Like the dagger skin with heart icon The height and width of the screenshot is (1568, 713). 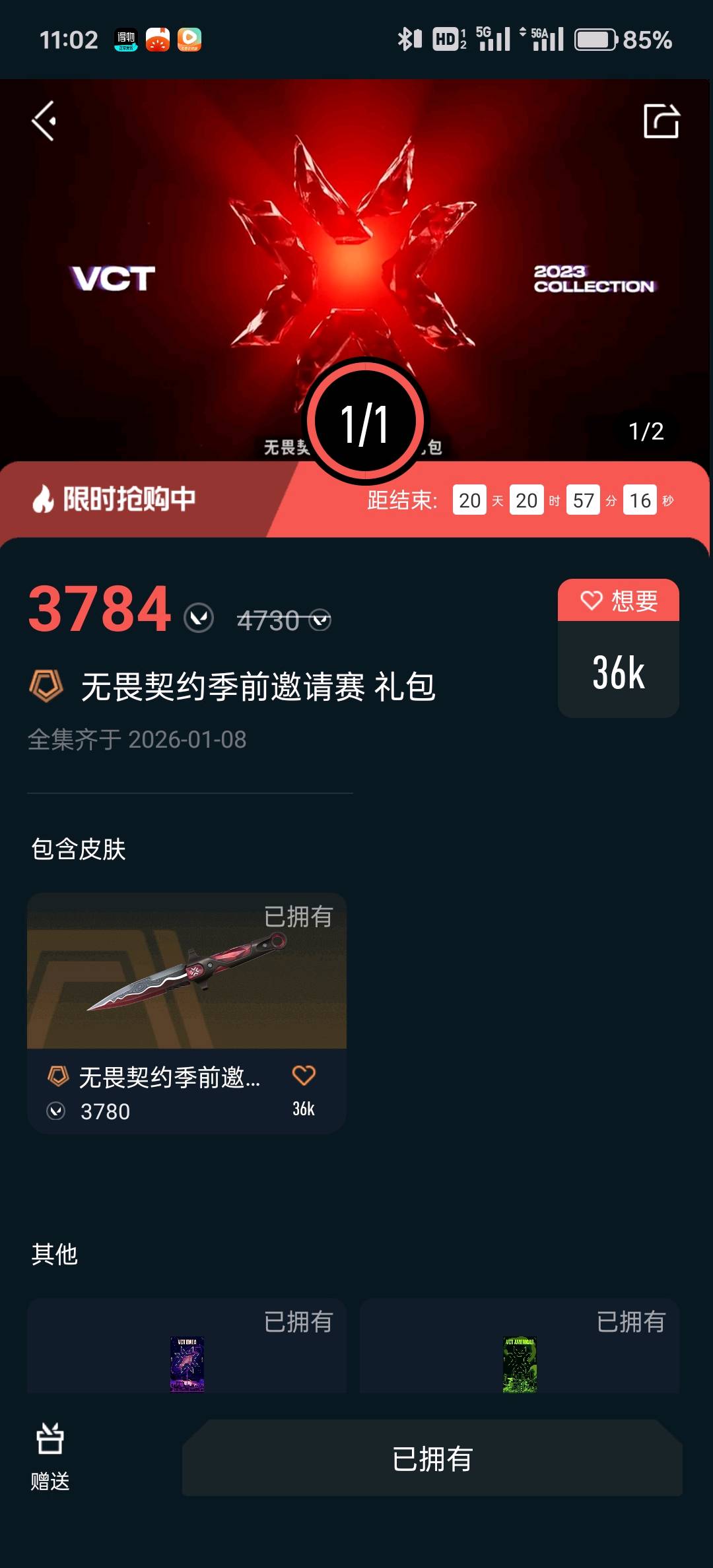tap(304, 1076)
